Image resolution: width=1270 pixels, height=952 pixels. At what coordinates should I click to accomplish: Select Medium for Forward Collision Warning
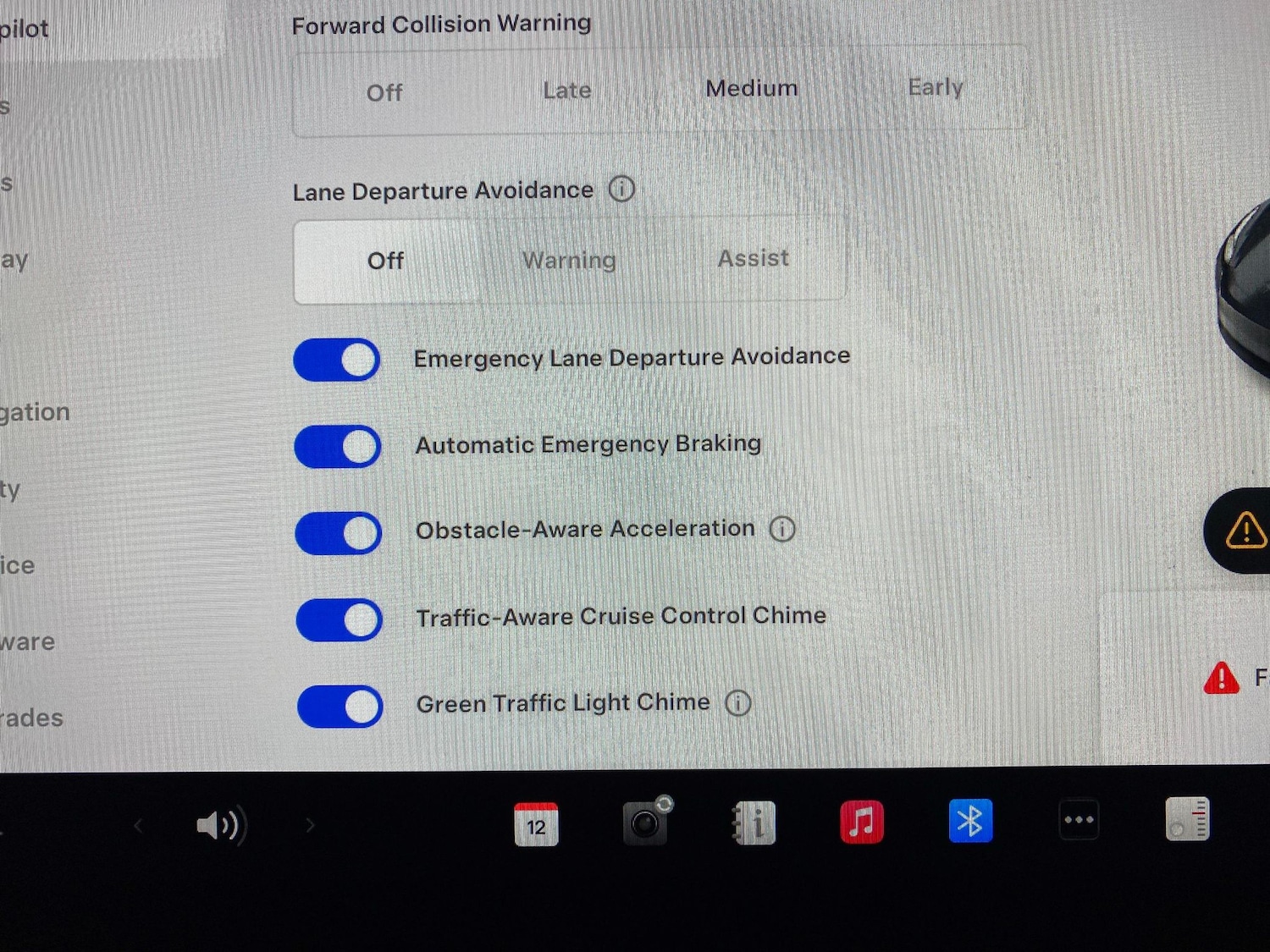pos(752,88)
